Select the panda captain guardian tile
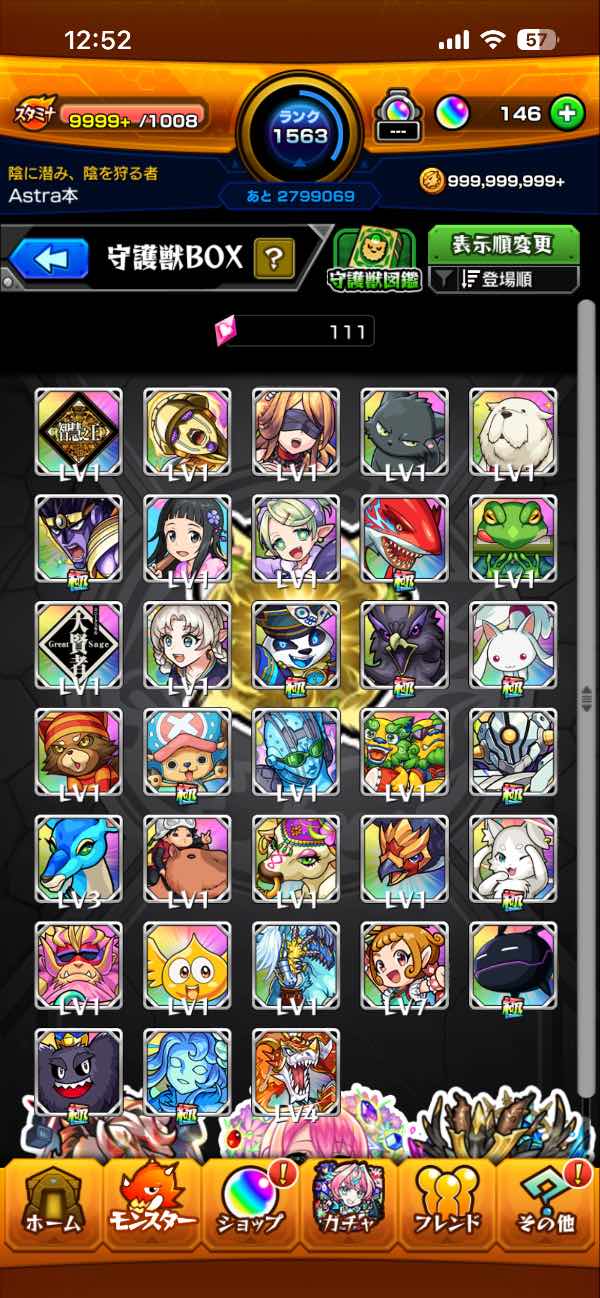The width and height of the screenshot is (600, 1298). [x=296, y=645]
